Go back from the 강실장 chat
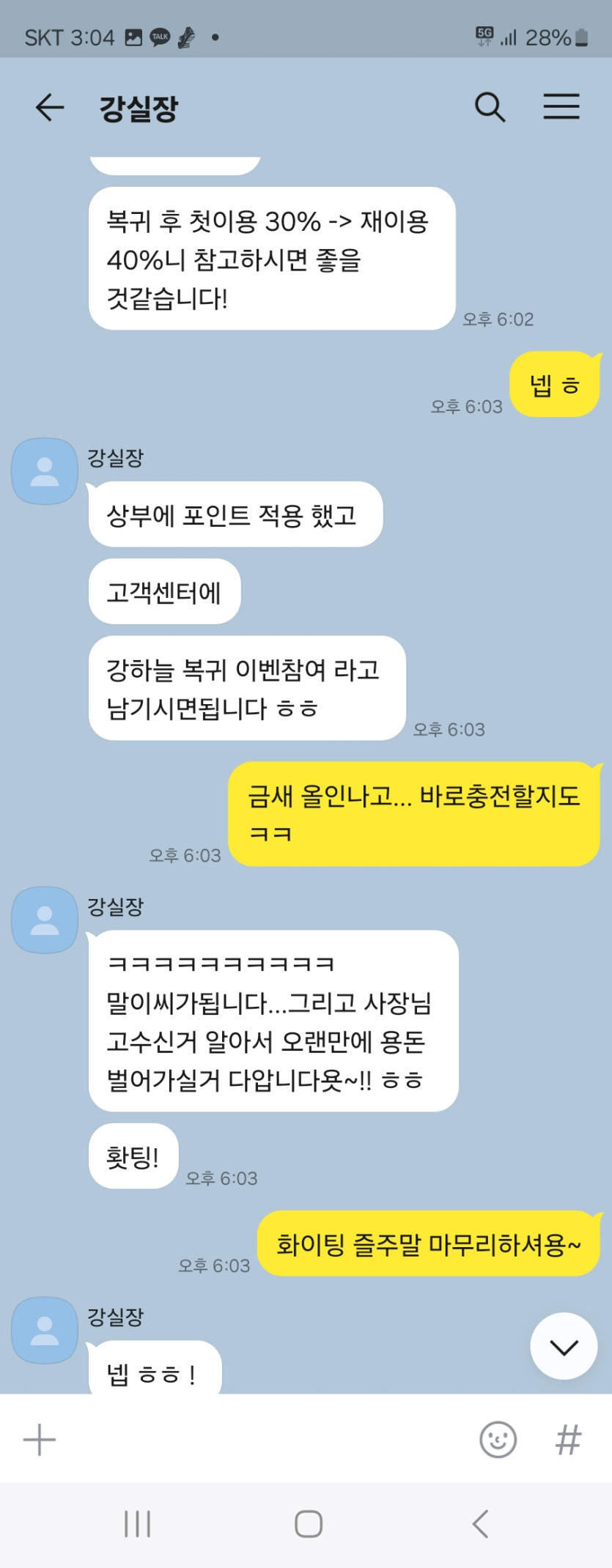 (49, 108)
